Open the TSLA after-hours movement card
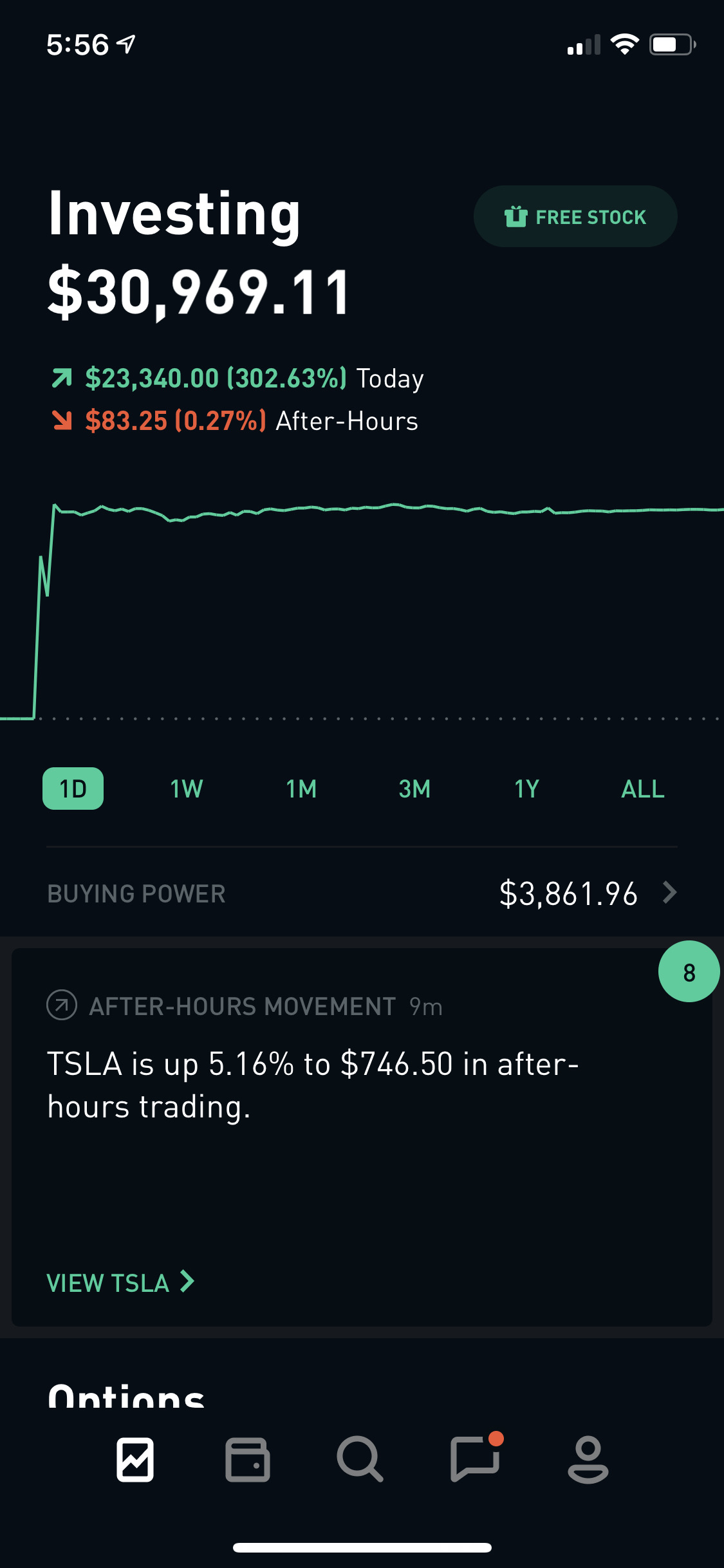 click(x=362, y=1137)
